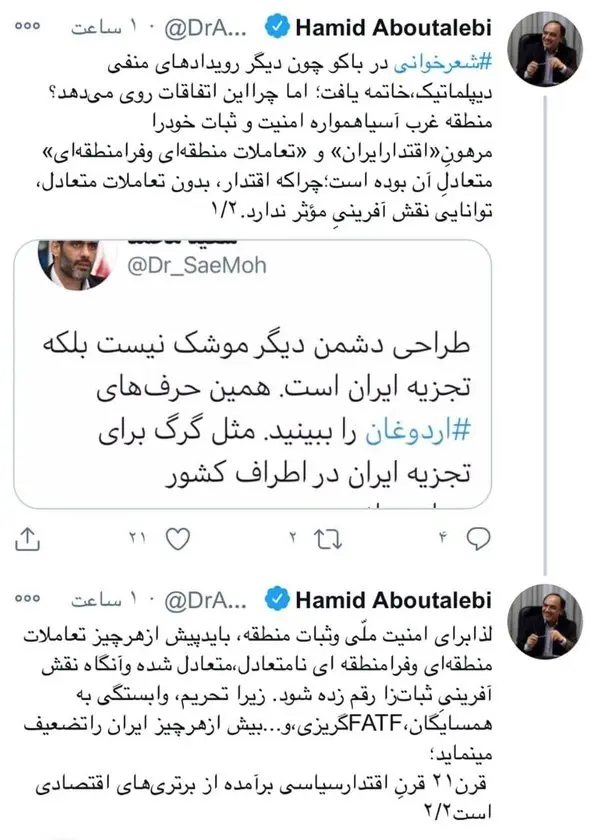The image size is (600, 840).
Task: Retweet the tweet quoting @Dr_SaeMoh
Action: coord(326,539)
